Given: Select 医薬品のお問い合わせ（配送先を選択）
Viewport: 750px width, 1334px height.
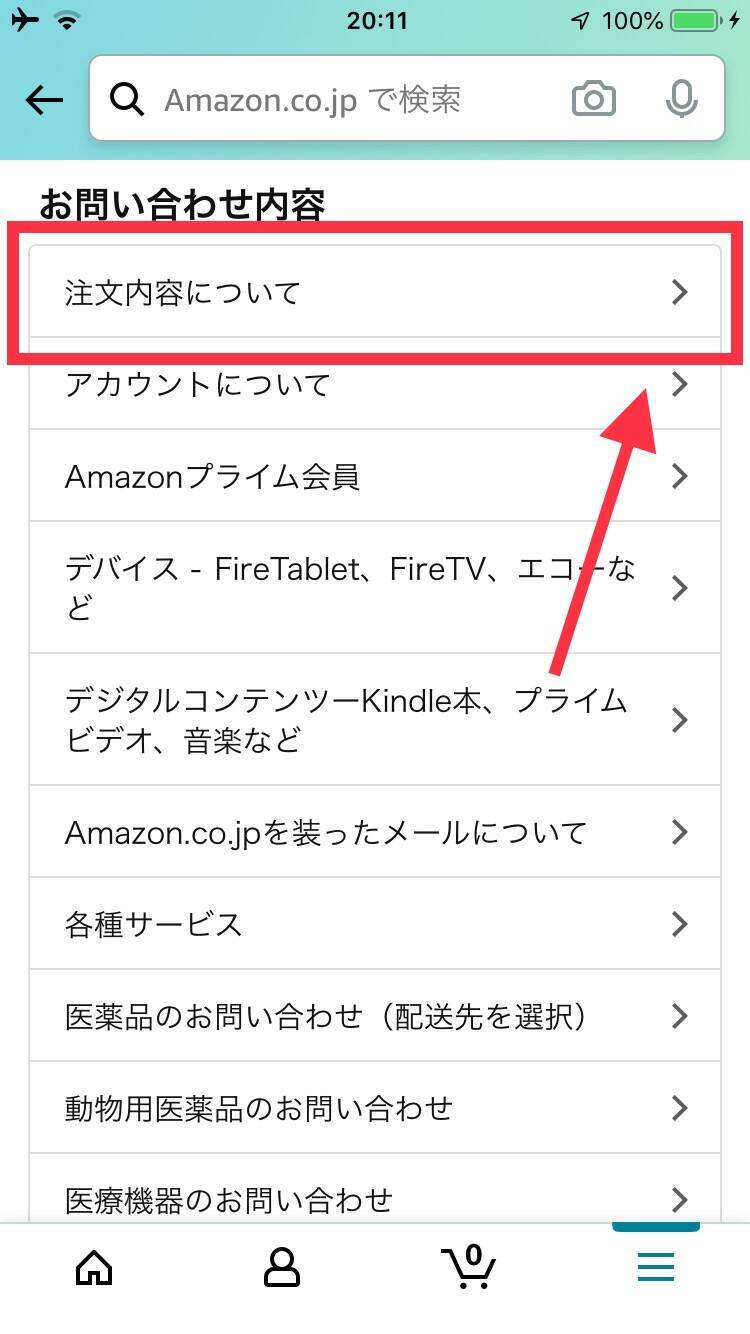Looking at the screenshot, I should click(374, 1016).
